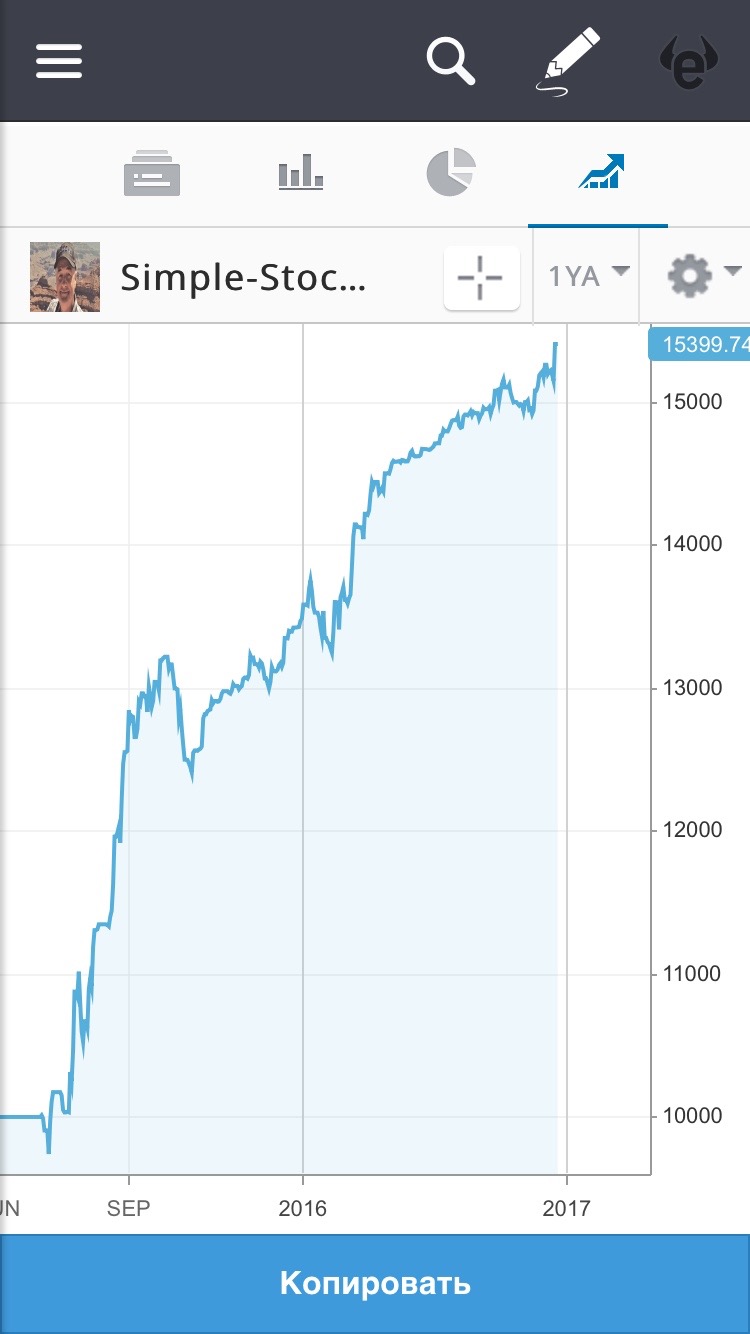
Task: Switch to the pie chart portfolio tab
Action: coord(451,172)
